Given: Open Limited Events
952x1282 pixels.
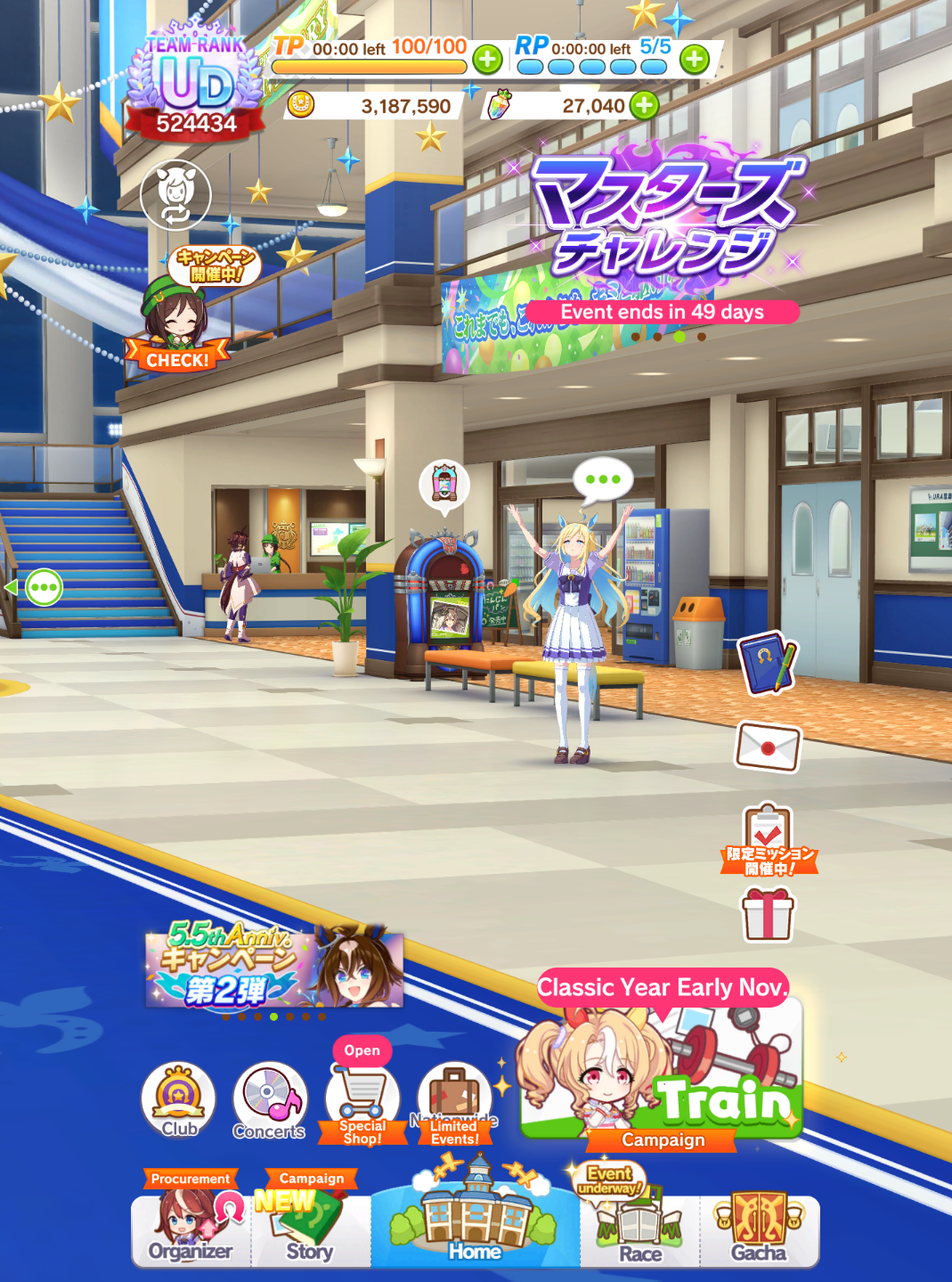Looking at the screenshot, I should point(455,1103).
